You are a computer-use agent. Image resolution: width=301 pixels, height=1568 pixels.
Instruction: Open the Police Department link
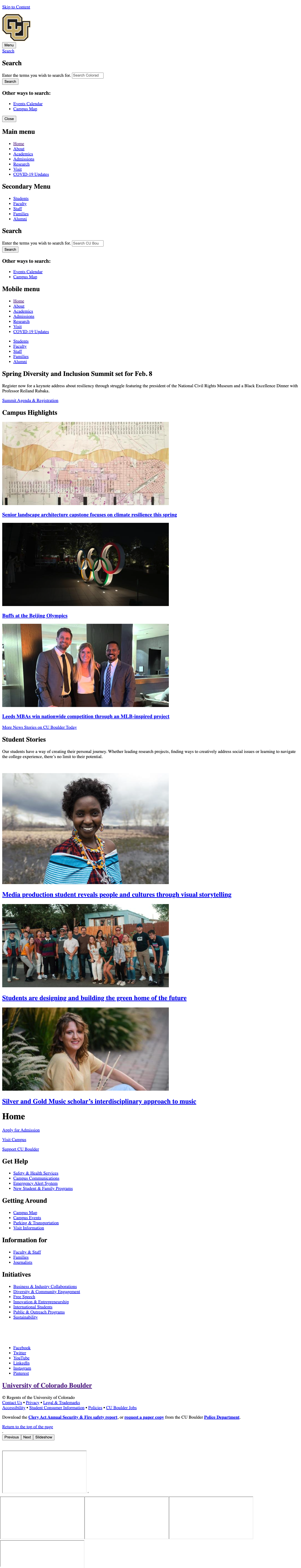click(x=222, y=1417)
